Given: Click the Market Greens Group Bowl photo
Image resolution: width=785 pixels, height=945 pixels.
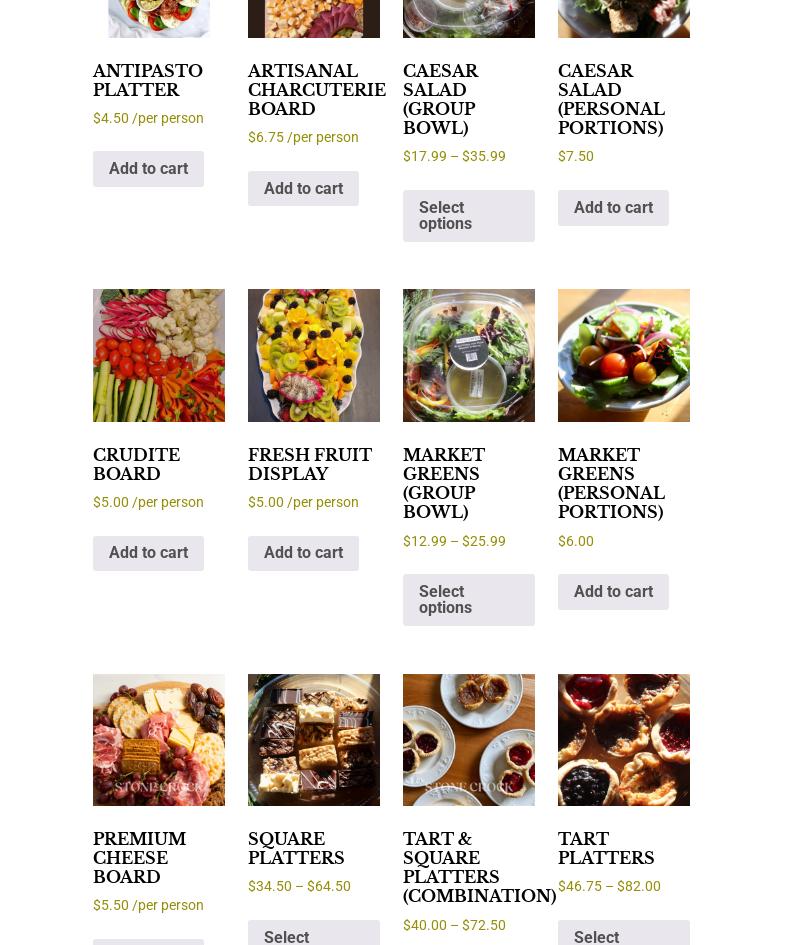Looking at the screenshot, I should click(x=468, y=355).
